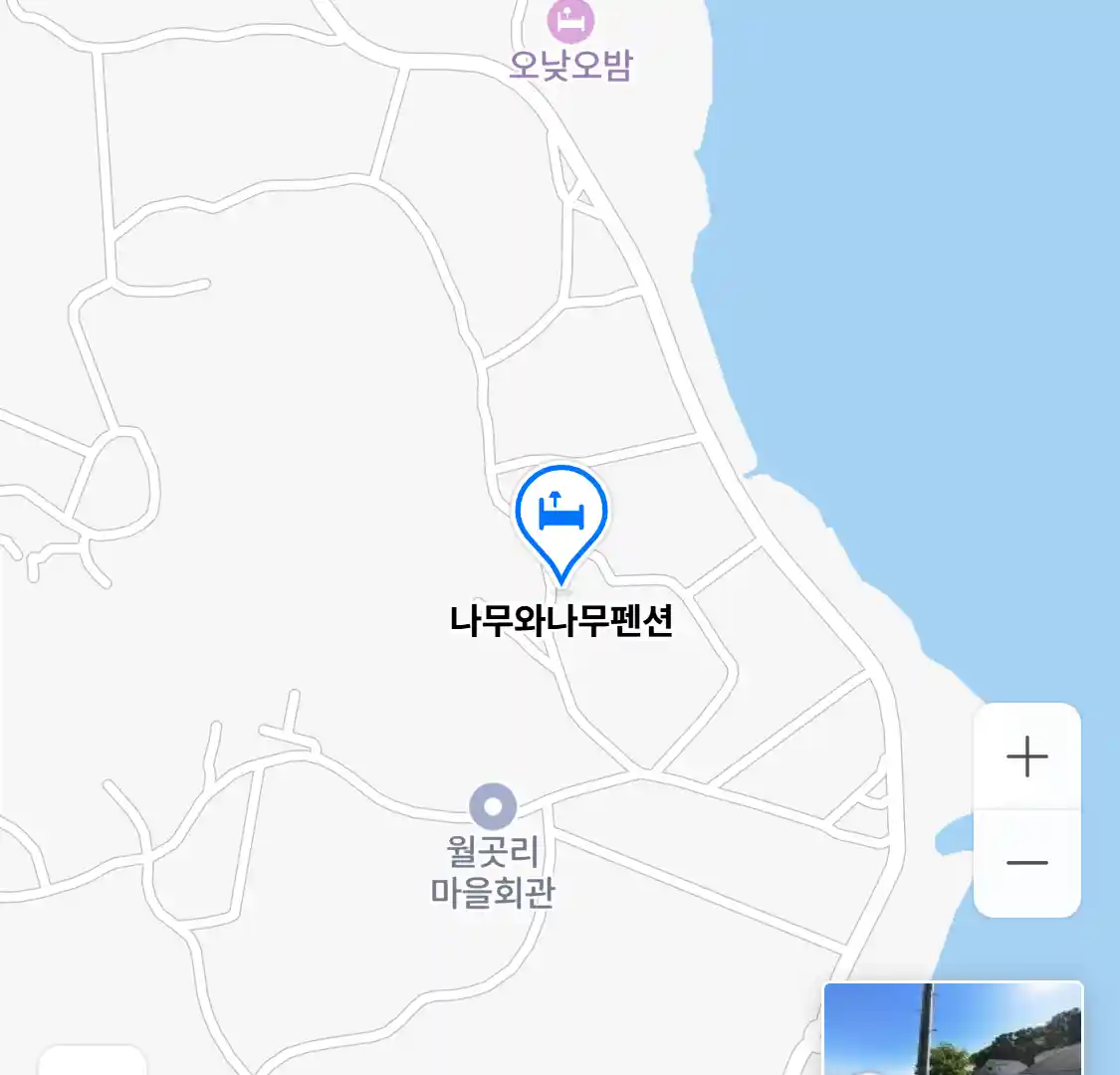Open the street view photo thumbnail
The height and width of the screenshot is (1075, 1120).
tap(953, 1029)
